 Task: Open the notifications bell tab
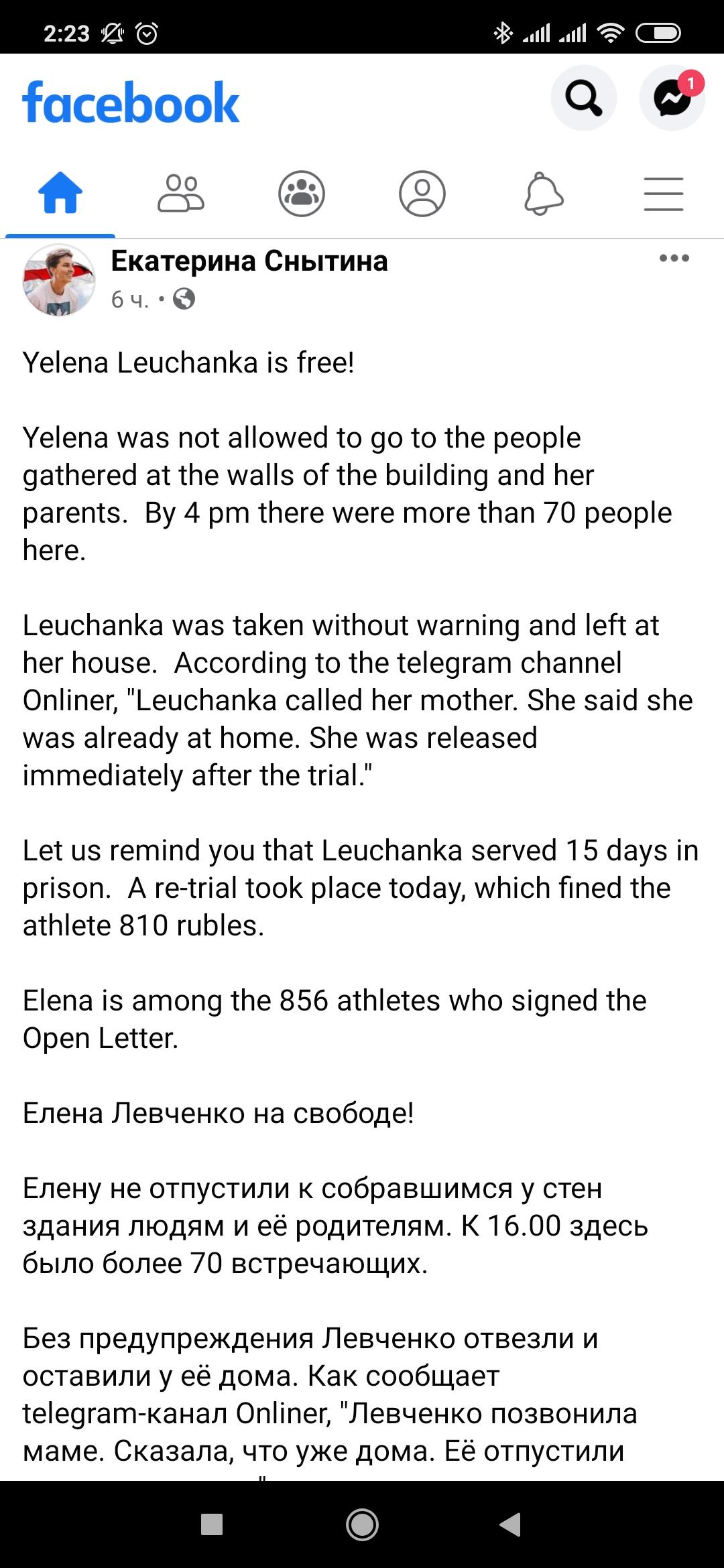(543, 194)
